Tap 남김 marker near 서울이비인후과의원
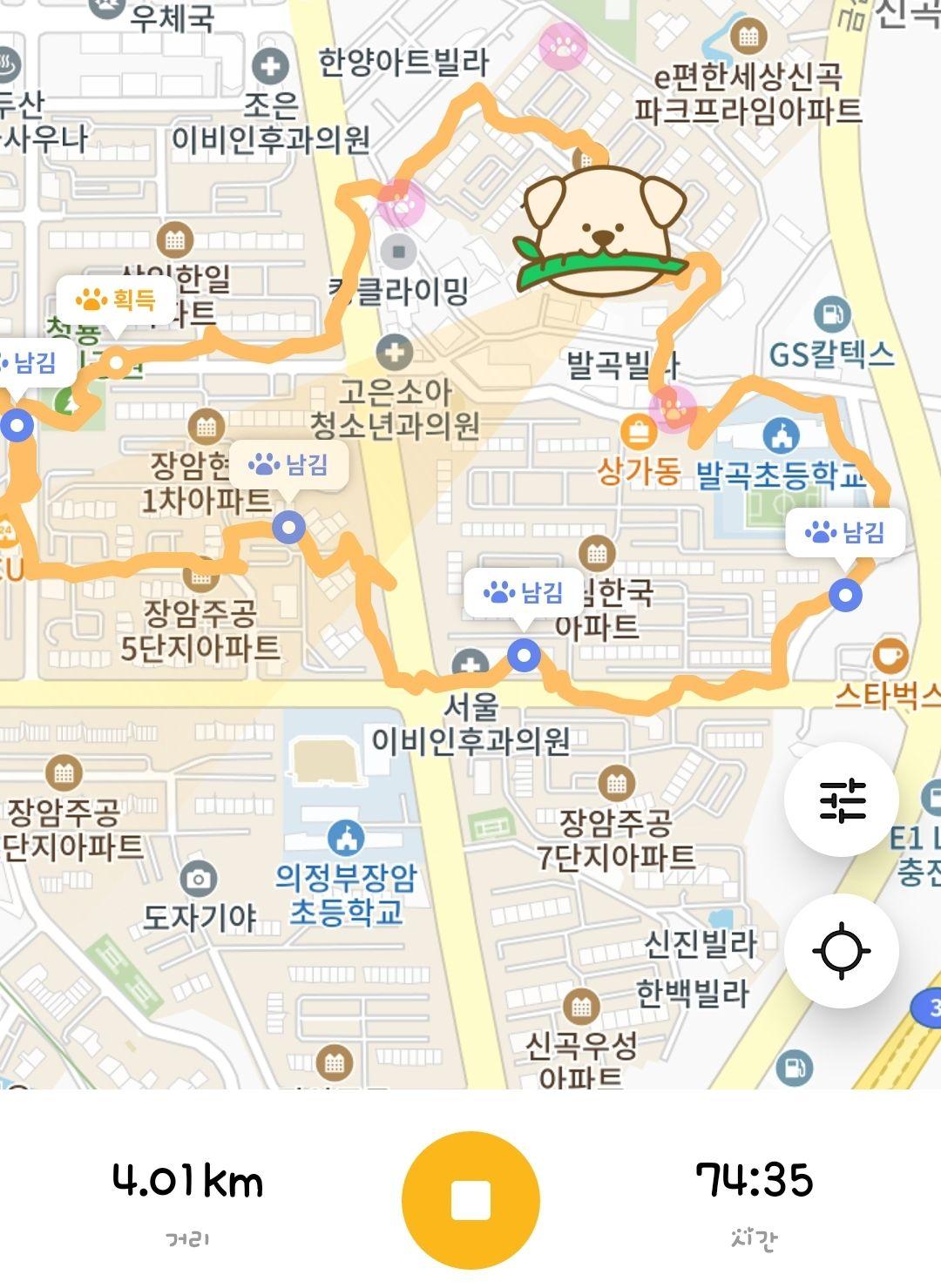This screenshot has width=941, height=1288. click(523, 594)
